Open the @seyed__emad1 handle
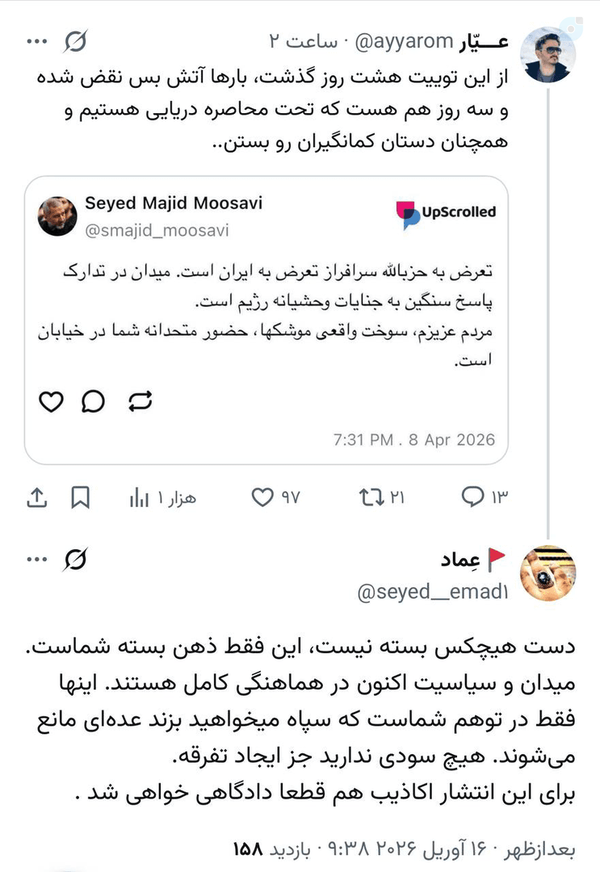This screenshot has width=600, height=872. pyautogui.click(x=433, y=592)
